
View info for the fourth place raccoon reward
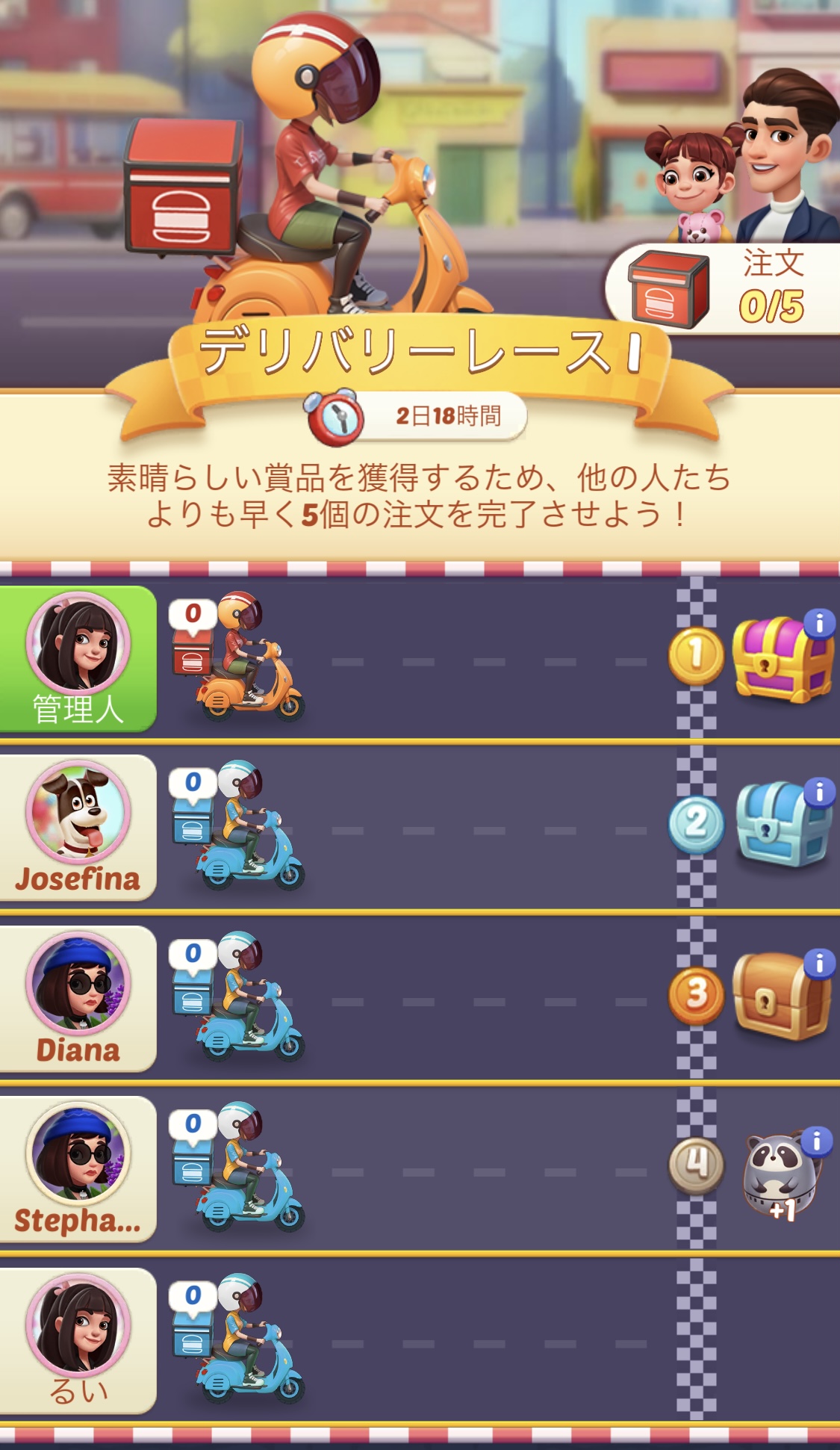(x=817, y=1141)
